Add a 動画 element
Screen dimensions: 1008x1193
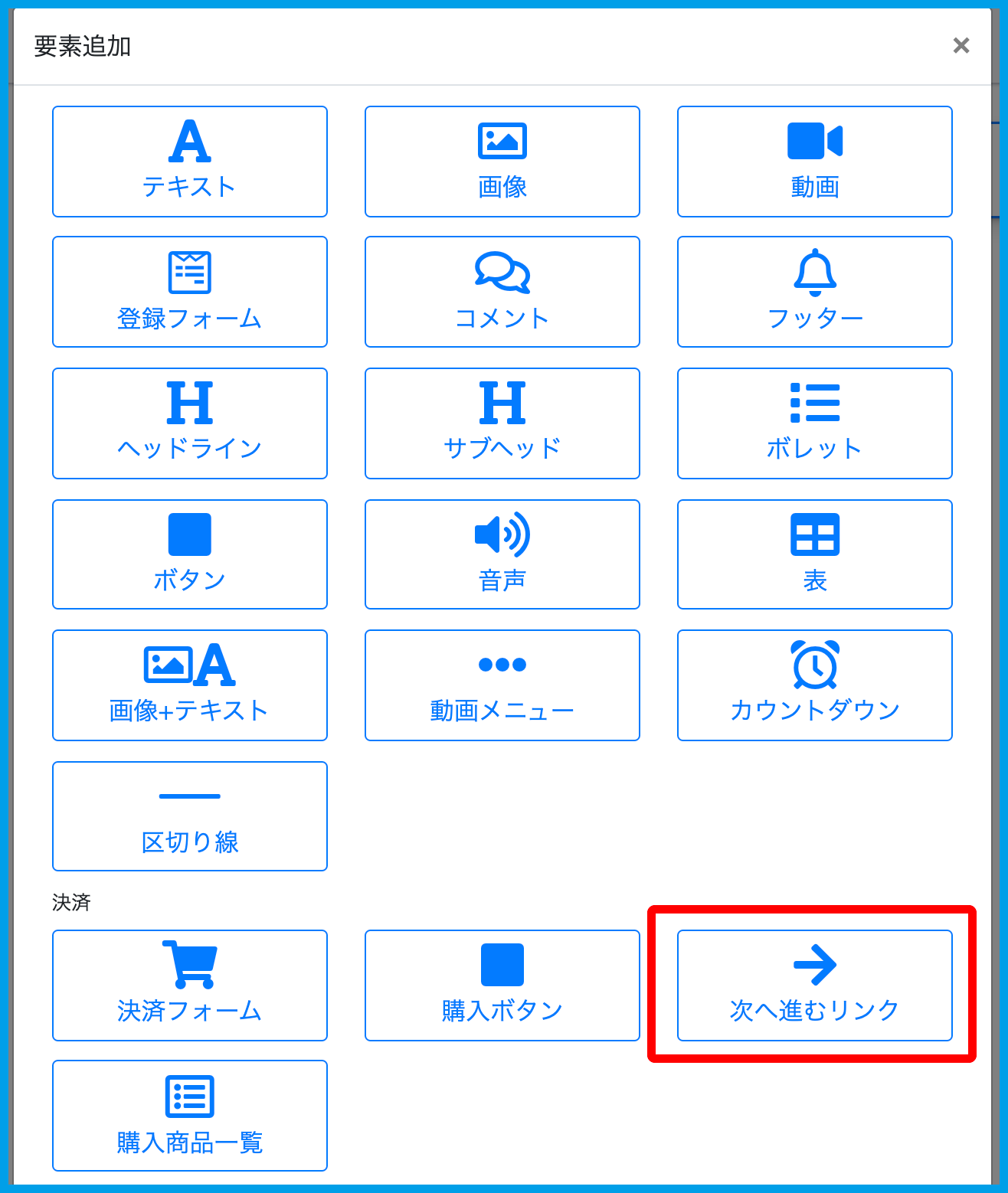click(814, 162)
